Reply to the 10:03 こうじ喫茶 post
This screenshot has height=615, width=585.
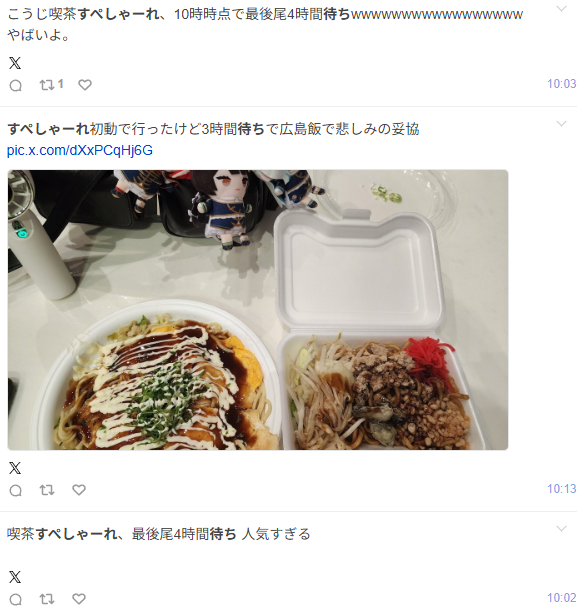pos(16,85)
